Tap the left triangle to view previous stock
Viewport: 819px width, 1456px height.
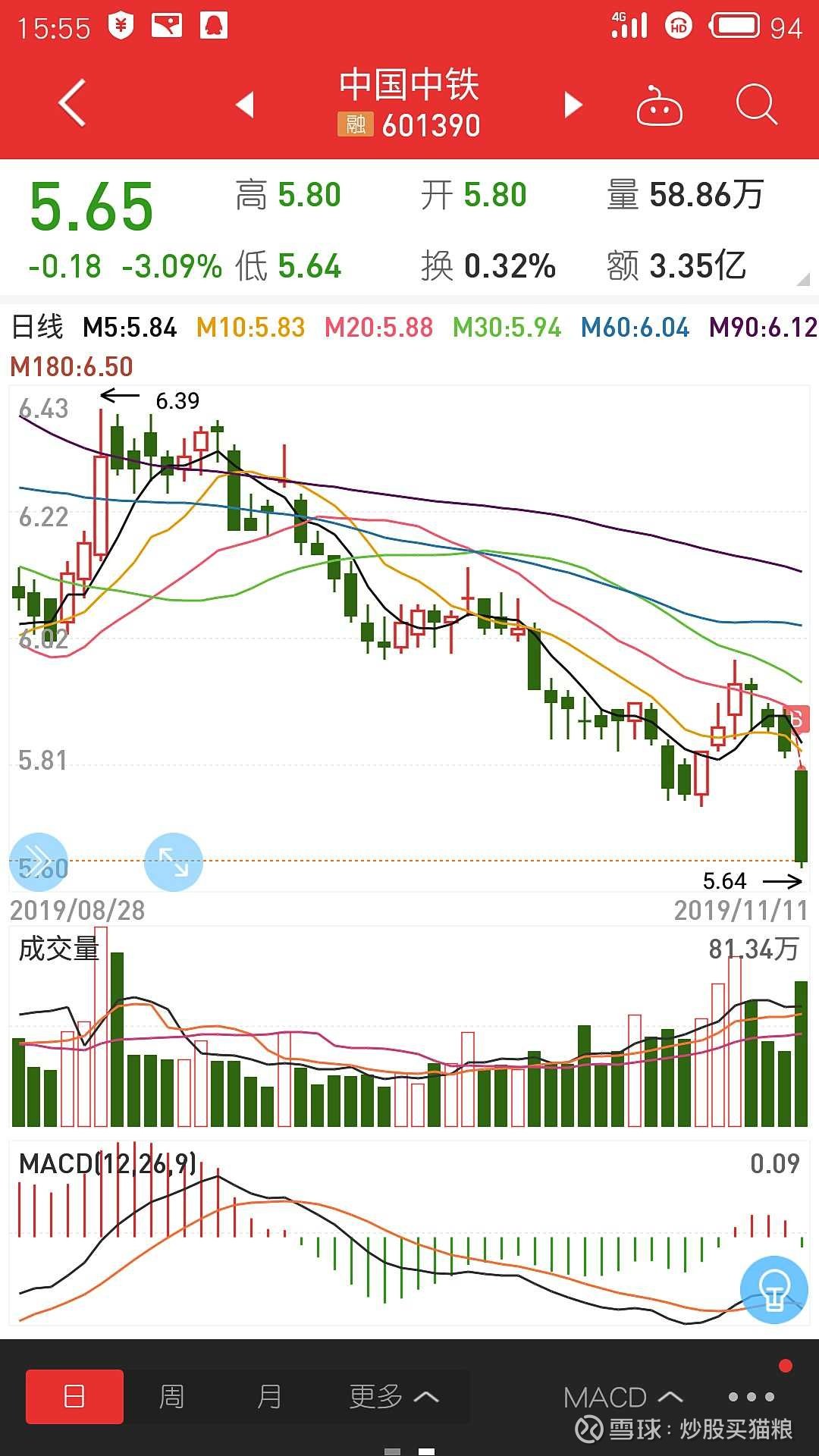(245, 106)
